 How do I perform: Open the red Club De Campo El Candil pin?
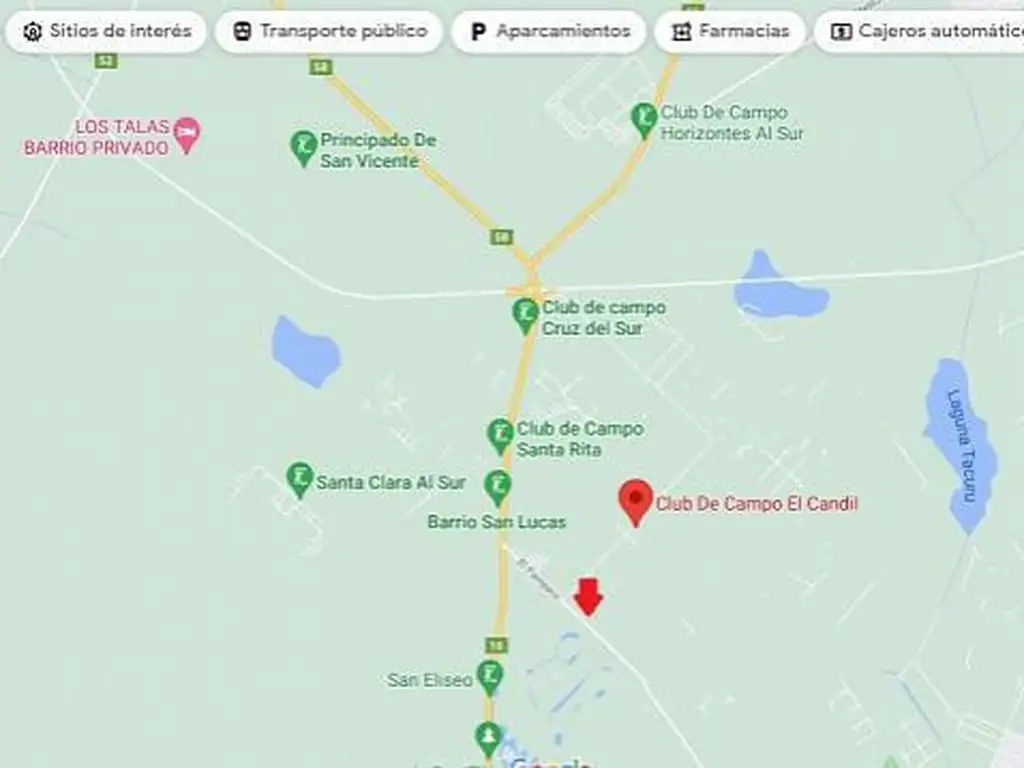pyautogui.click(x=635, y=500)
